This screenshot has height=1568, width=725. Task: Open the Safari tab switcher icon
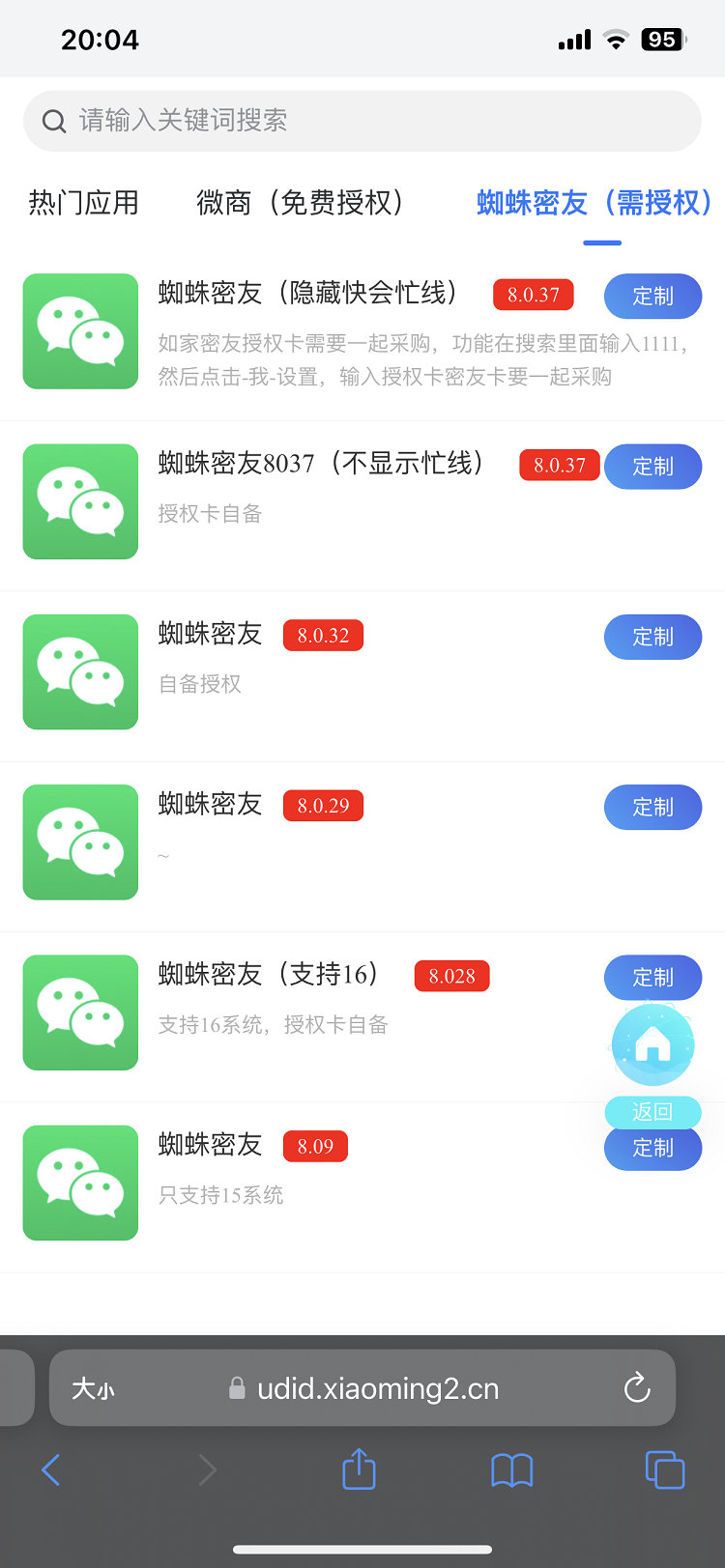[x=665, y=1469]
